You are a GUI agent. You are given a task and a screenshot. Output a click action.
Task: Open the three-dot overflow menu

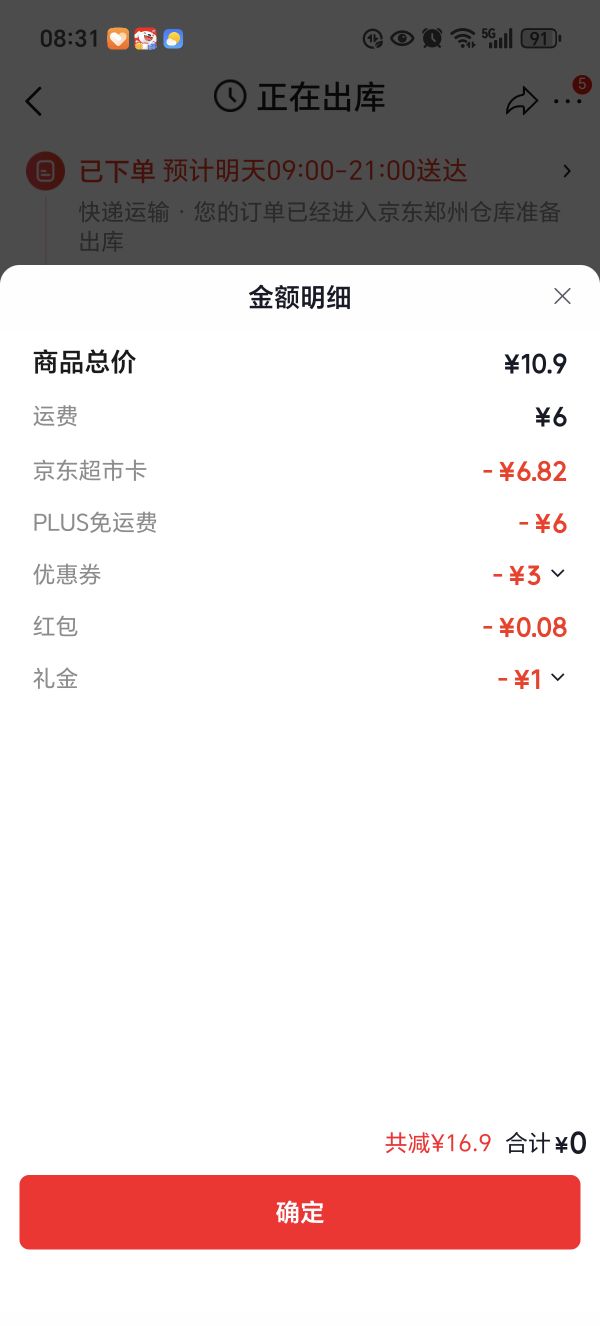click(567, 101)
